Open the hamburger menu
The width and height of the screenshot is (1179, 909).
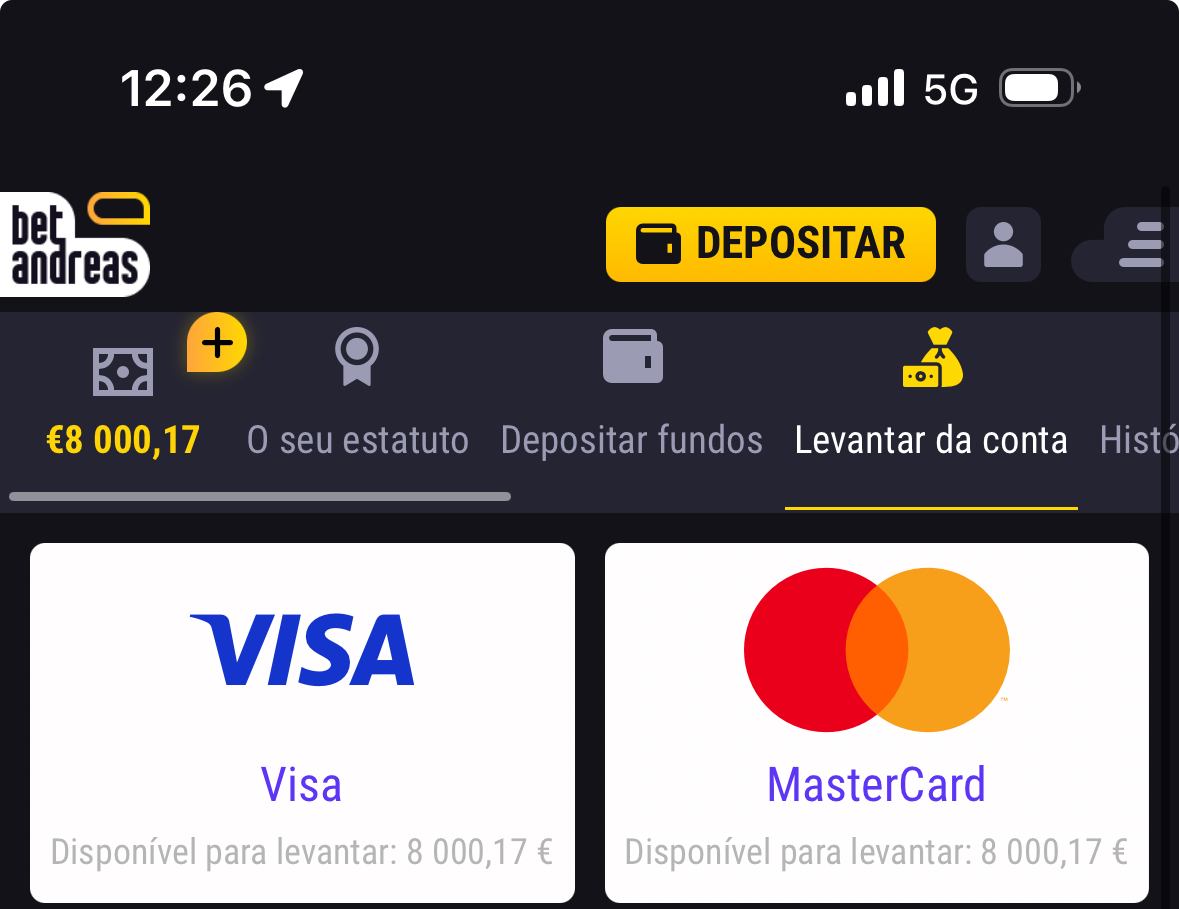[1140, 245]
